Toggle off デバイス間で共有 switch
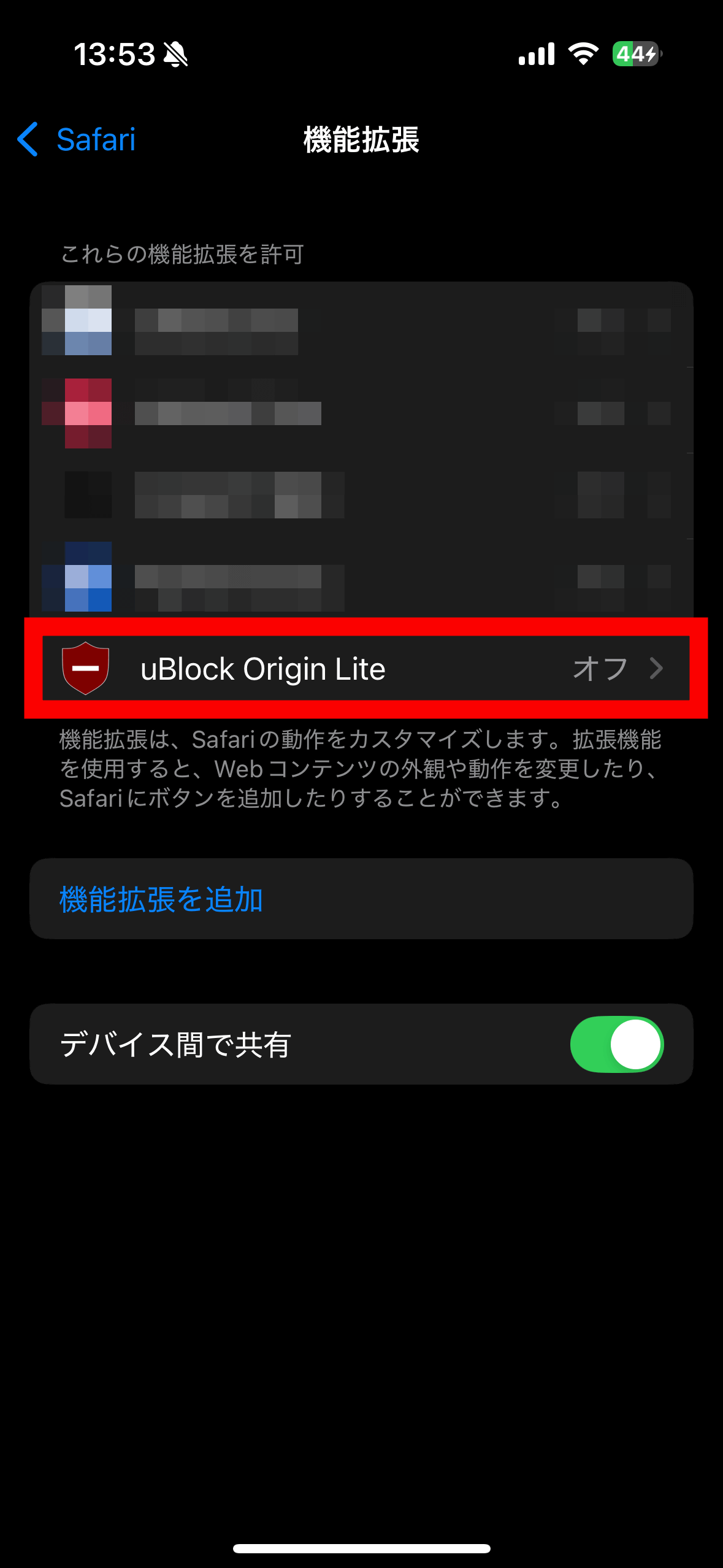Image resolution: width=723 pixels, height=1568 pixels. 617,1044
